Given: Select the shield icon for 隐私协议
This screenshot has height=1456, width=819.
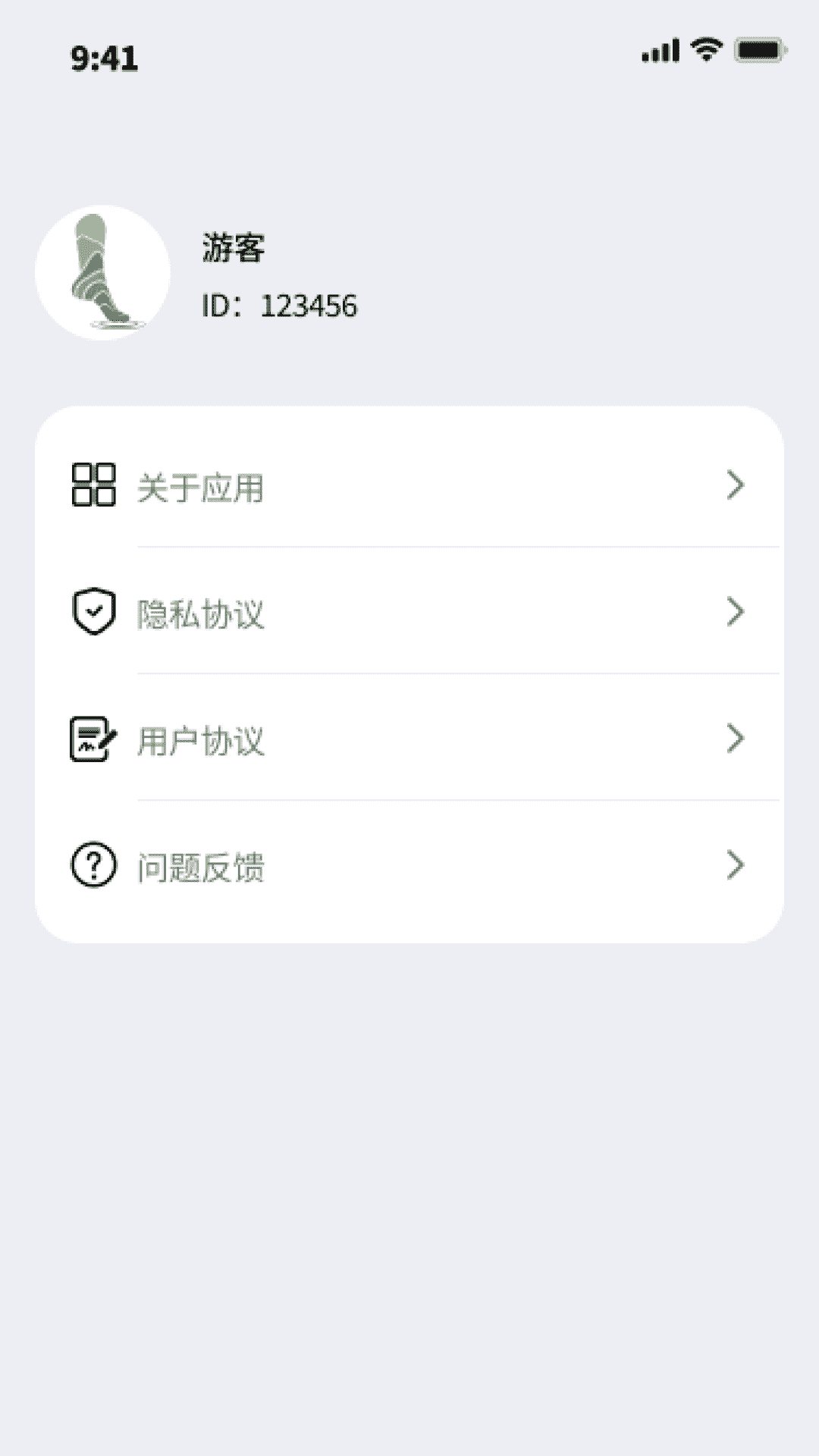Looking at the screenshot, I should [93, 611].
